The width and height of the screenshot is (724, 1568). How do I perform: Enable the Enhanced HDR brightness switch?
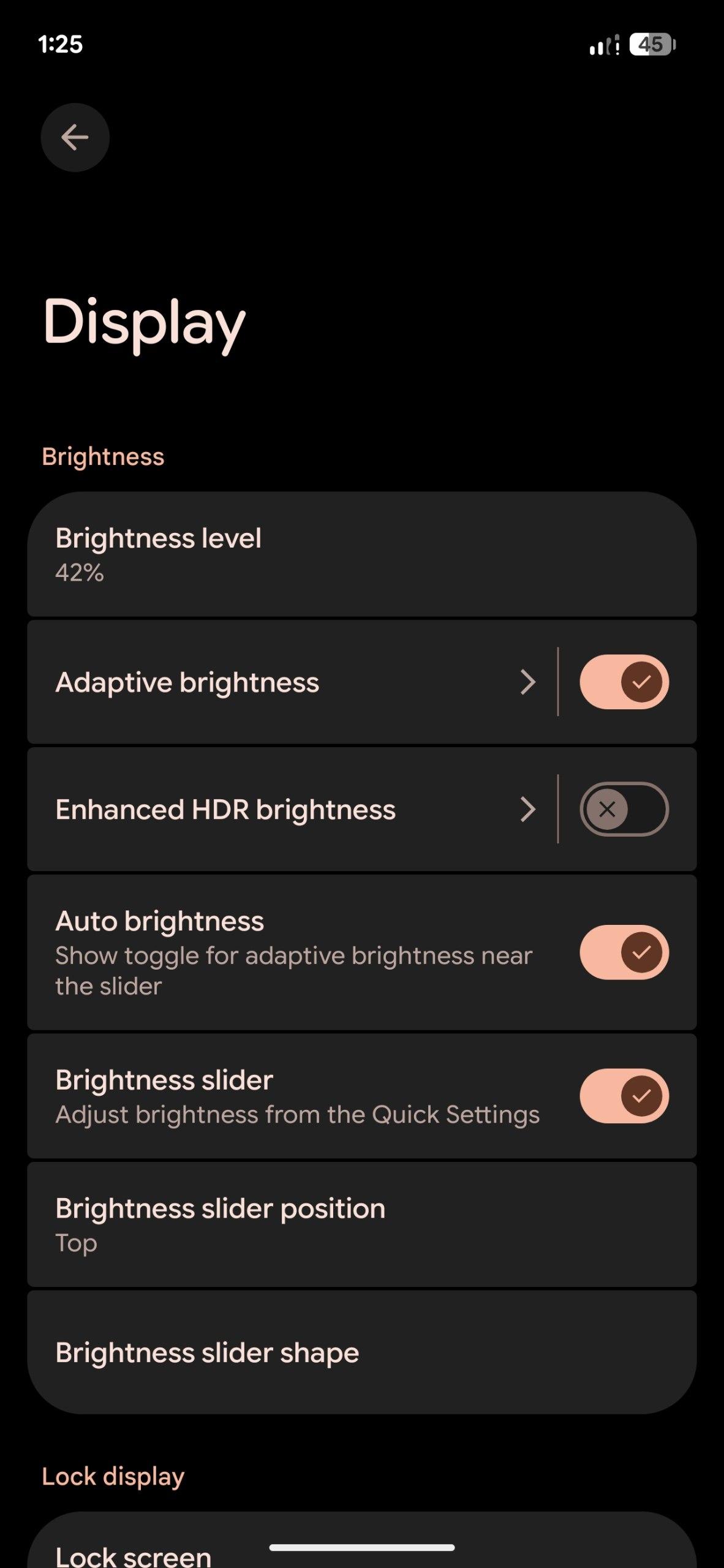[x=624, y=810]
